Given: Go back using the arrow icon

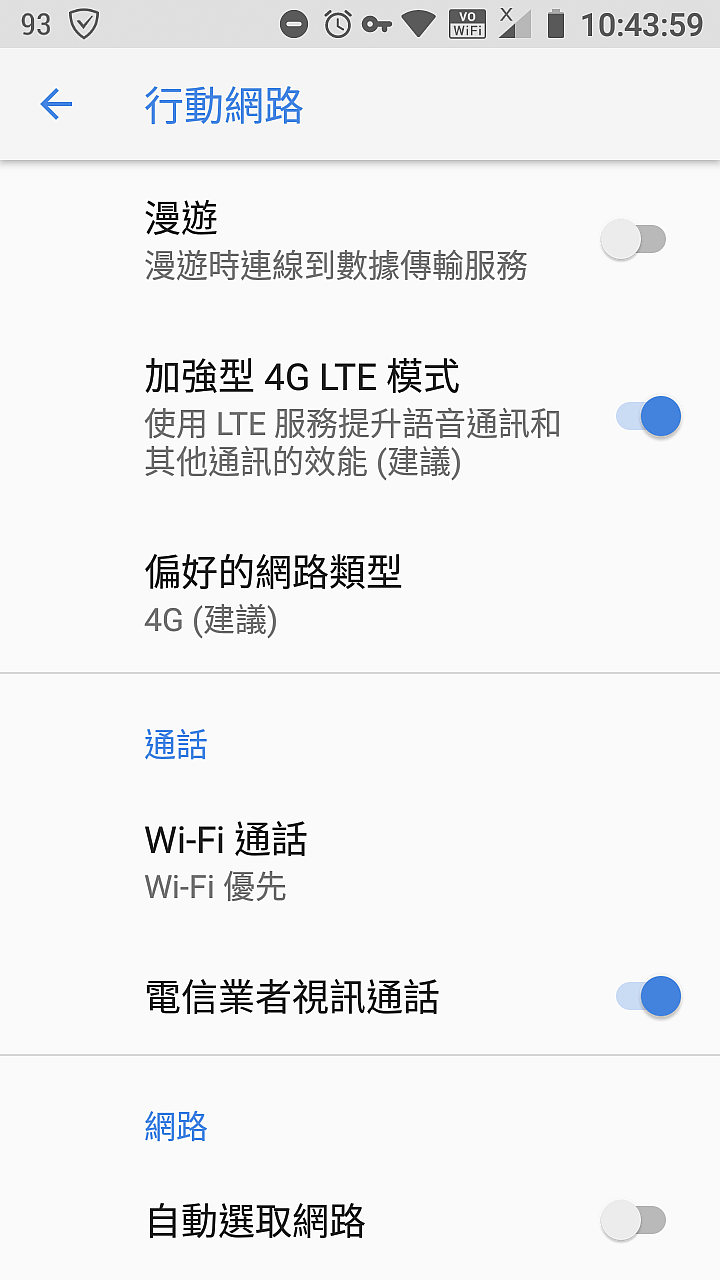Looking at the screenshot, I should click(x=56, y=104).
